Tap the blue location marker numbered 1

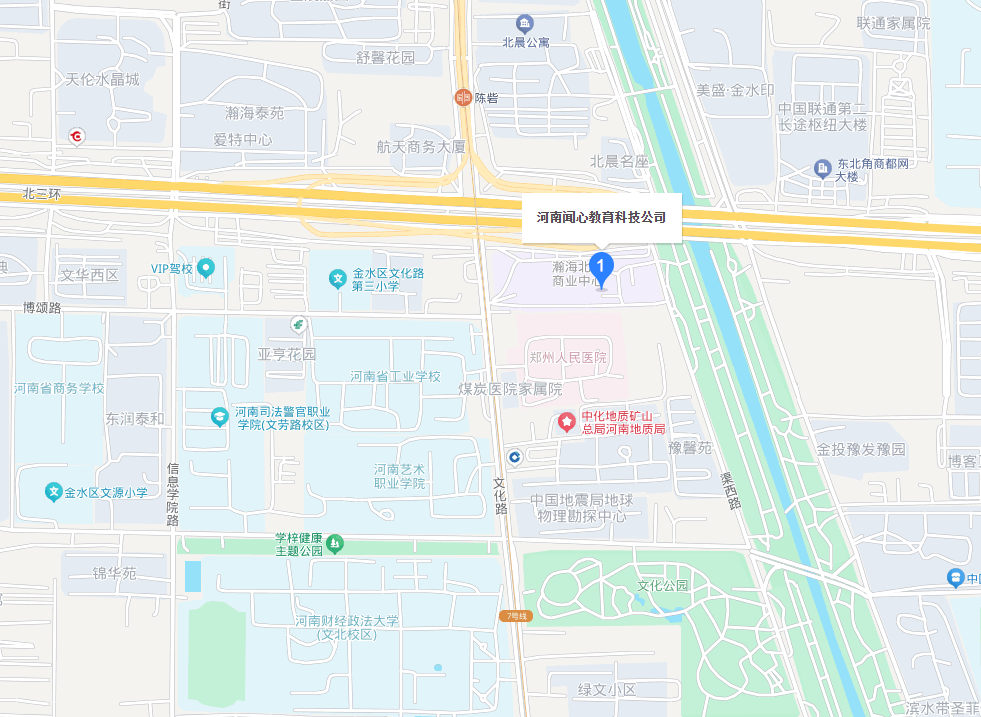[601, 266]
